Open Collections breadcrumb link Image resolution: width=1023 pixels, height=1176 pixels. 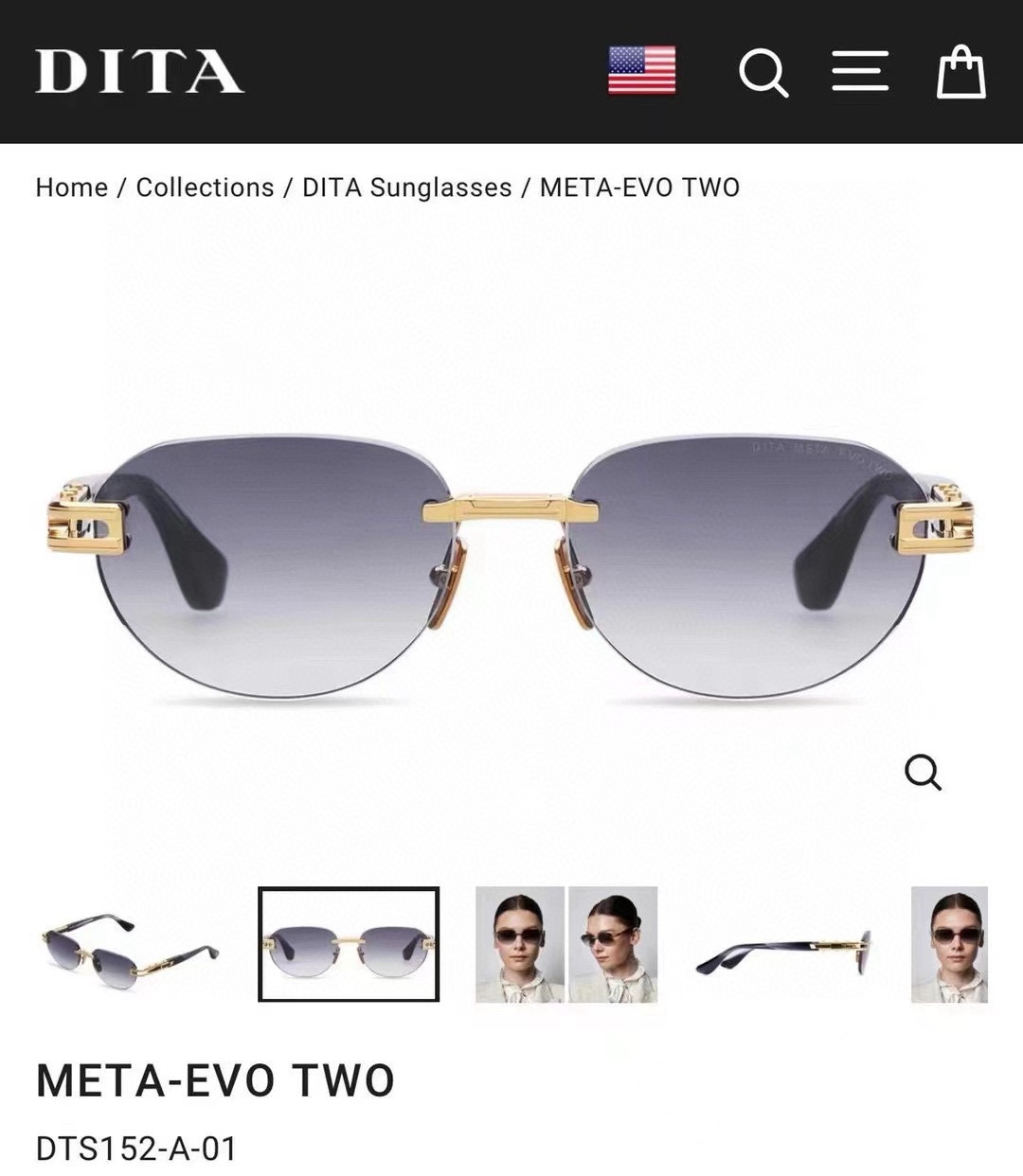click(205, 187)
